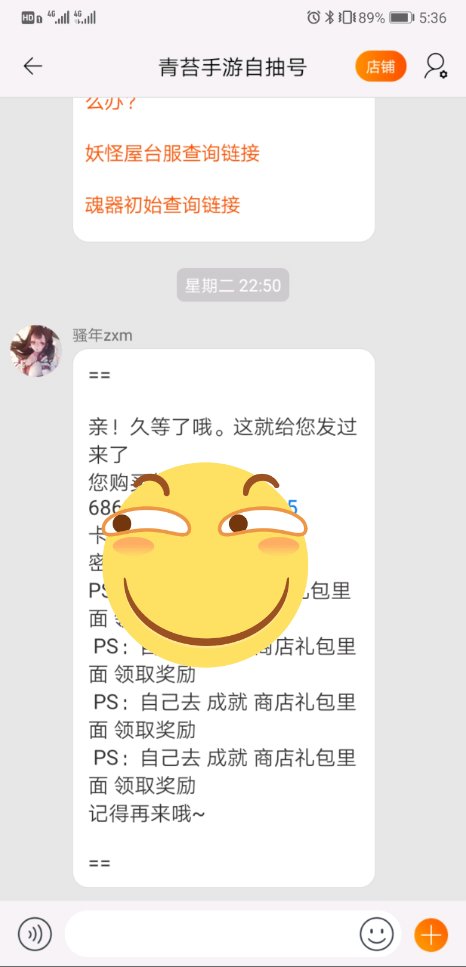This screenshot has height=967, width=466.
Task: Open the emoji picker
Action: pos(377,934)
